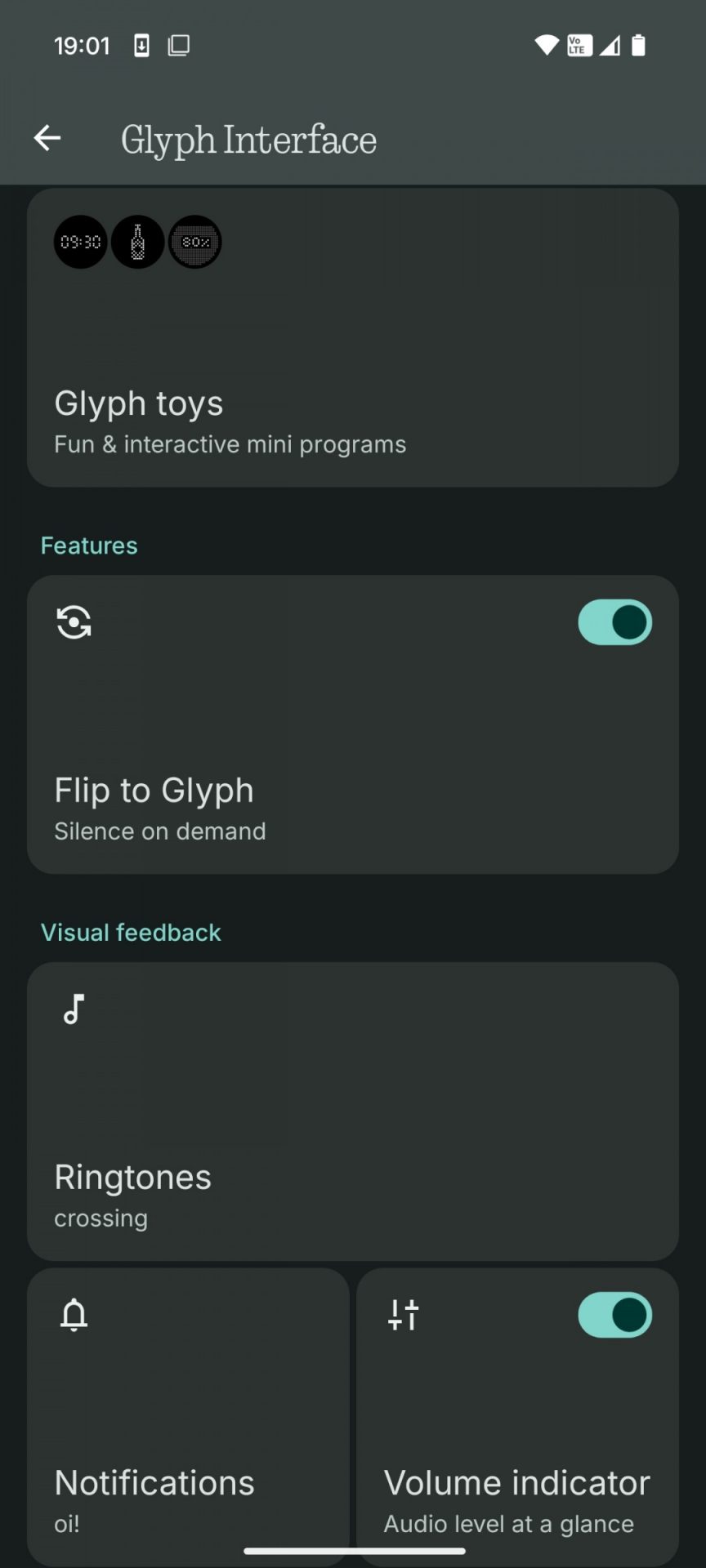Disable the Flip to Glyph switch
The image size is (706, 1568).
pyautogui.click(x=614, y=622)
